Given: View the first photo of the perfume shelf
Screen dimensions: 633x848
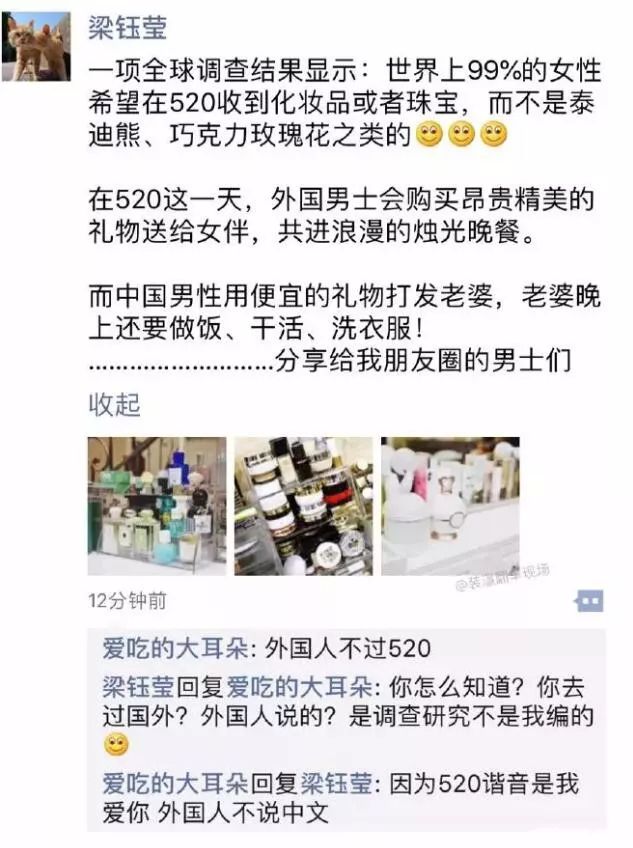Looking at the screenshot, I should pos(157,505).
